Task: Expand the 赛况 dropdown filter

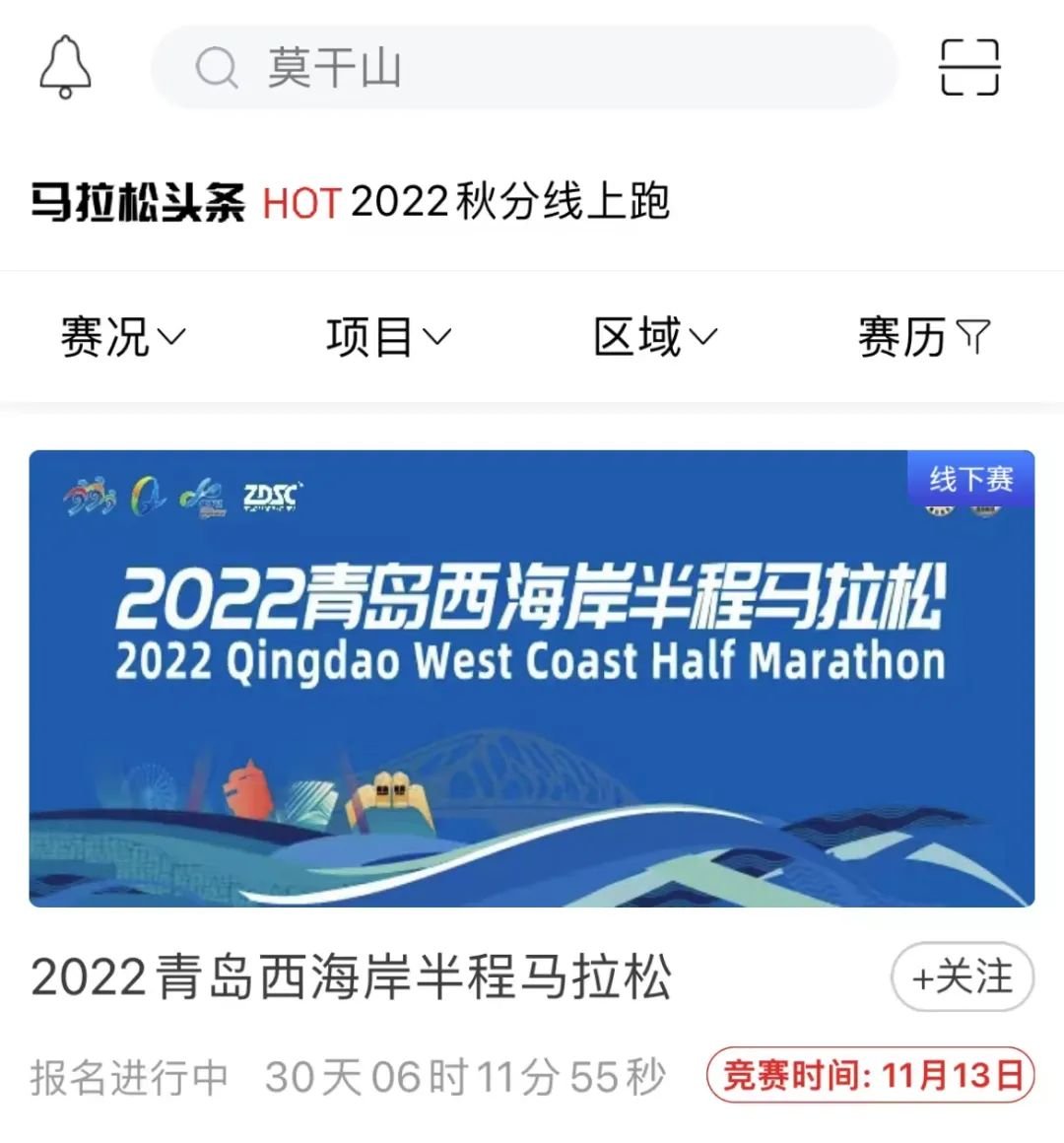Action: [x=122, y=337]
